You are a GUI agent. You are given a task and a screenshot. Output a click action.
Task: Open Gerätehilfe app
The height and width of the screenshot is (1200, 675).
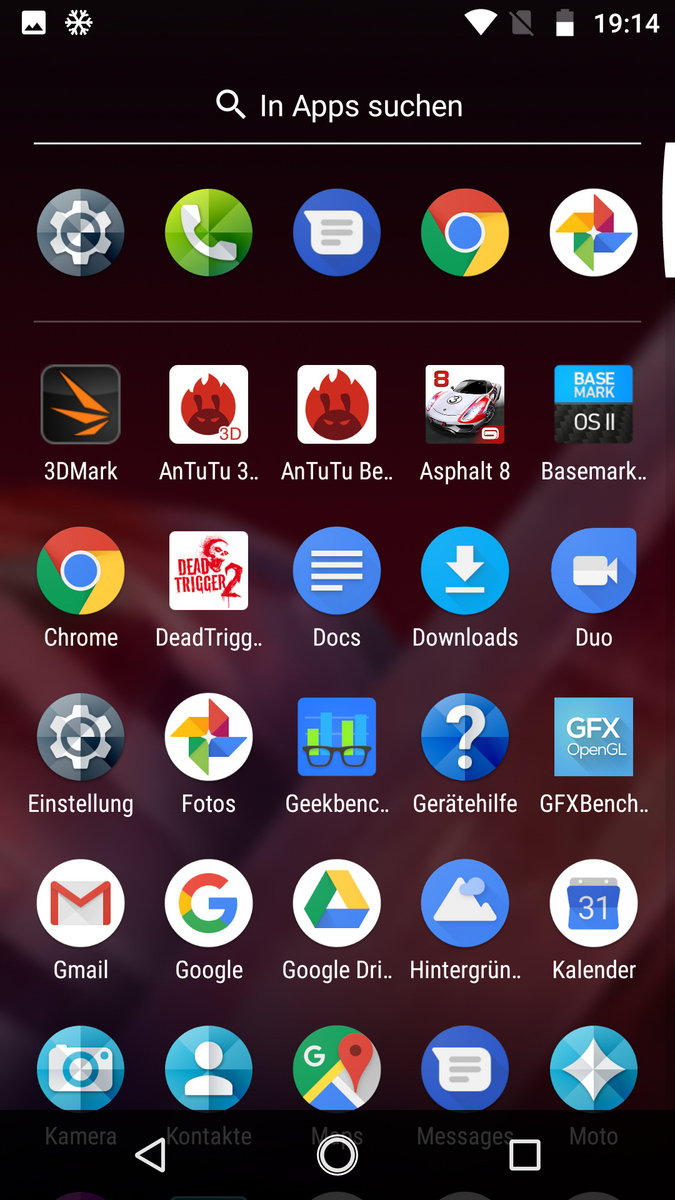pos(465,737)
